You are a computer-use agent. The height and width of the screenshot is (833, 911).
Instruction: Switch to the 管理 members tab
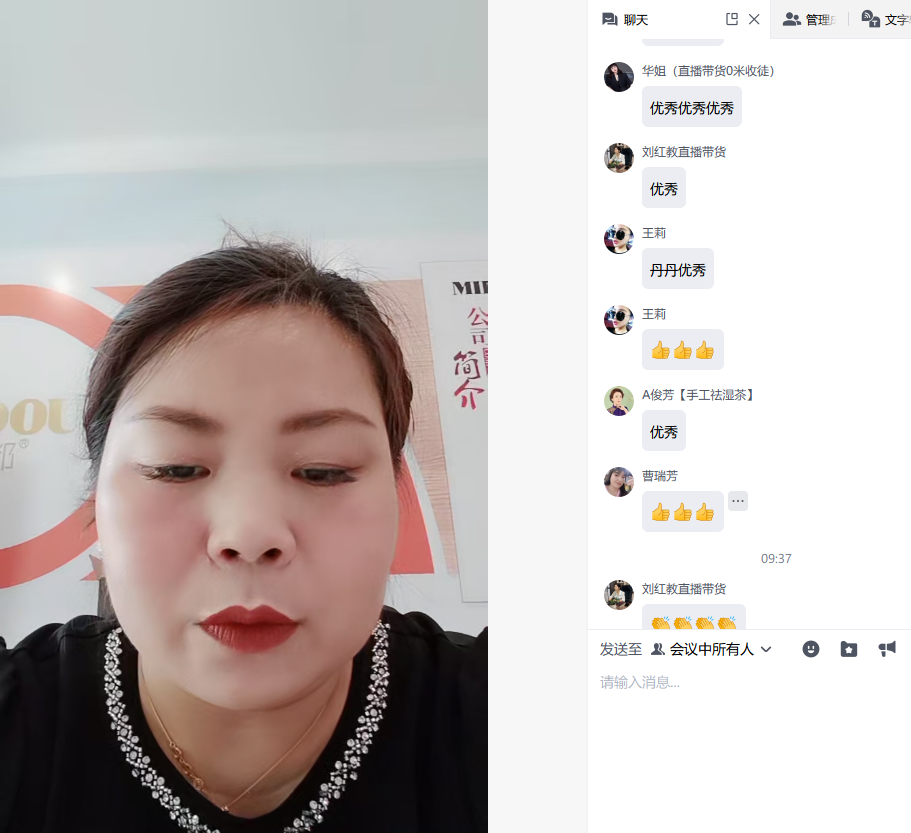[x=808, y=19]
